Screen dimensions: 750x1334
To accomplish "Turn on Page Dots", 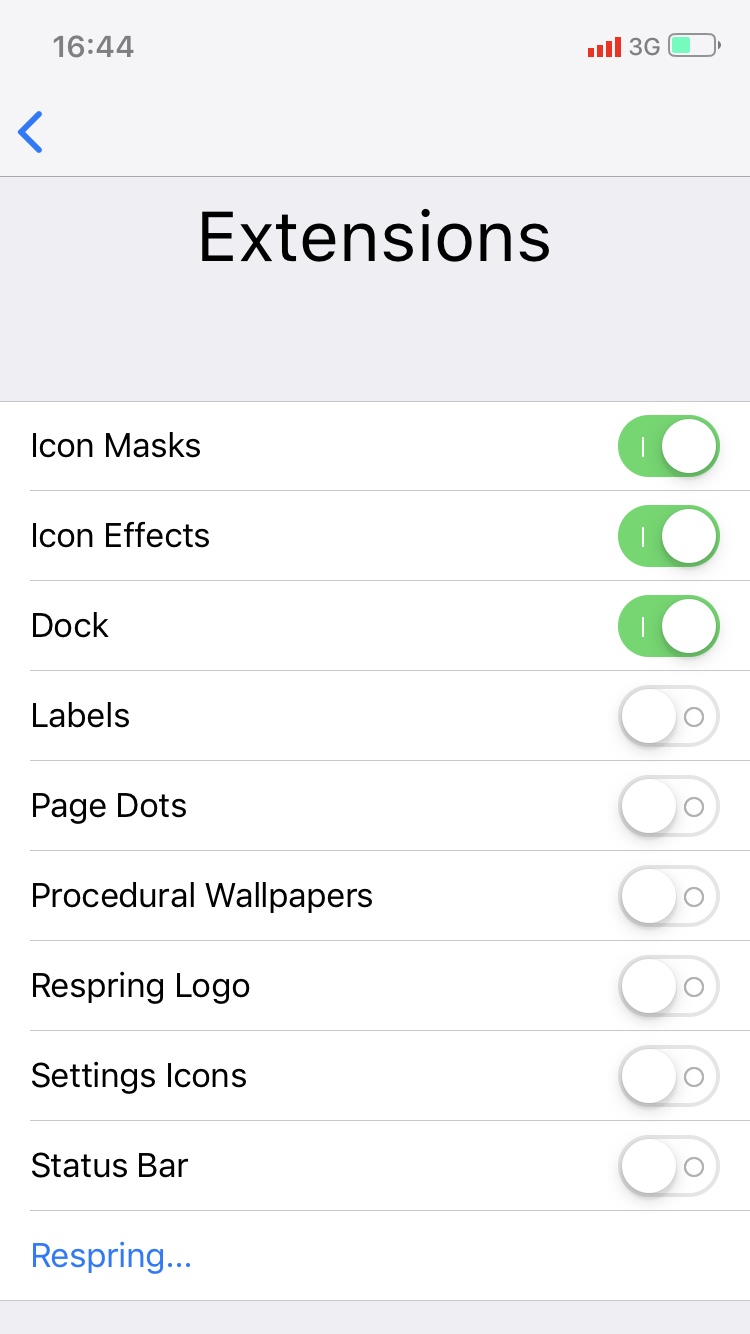I will point(668,806).
